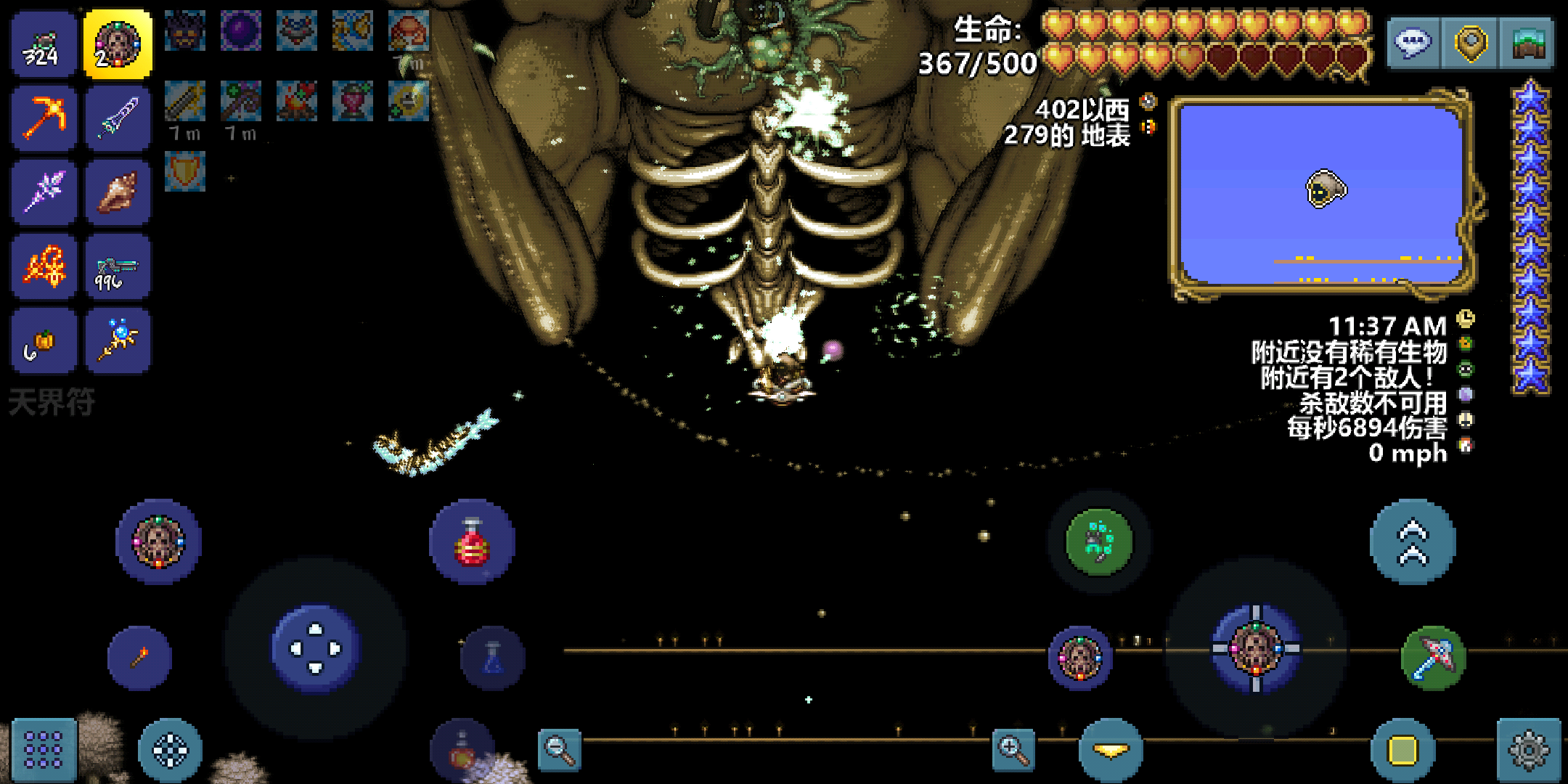Select the gun with 996 ammo

point(118,266)
